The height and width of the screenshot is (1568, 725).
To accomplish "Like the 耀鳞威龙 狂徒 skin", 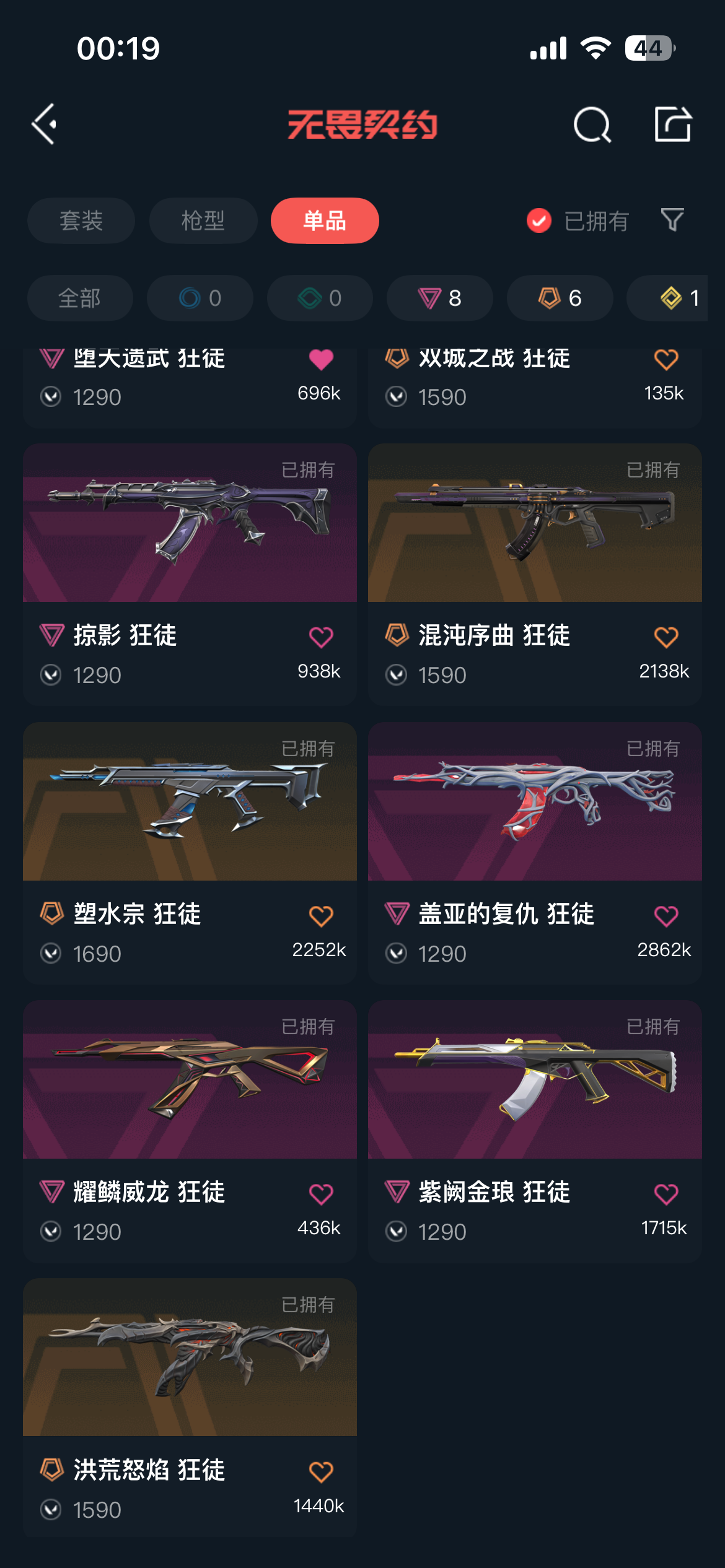I will [x=321, y=1194].
